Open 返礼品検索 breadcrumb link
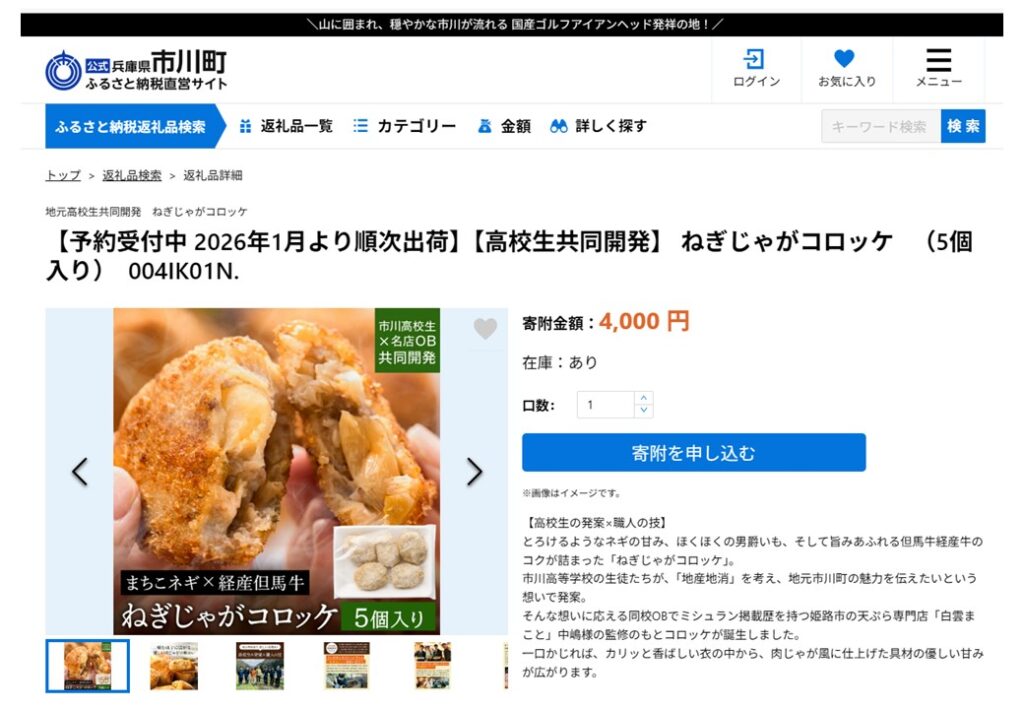The width and height of the screenshot is (1024, 709). coord(132,176)
